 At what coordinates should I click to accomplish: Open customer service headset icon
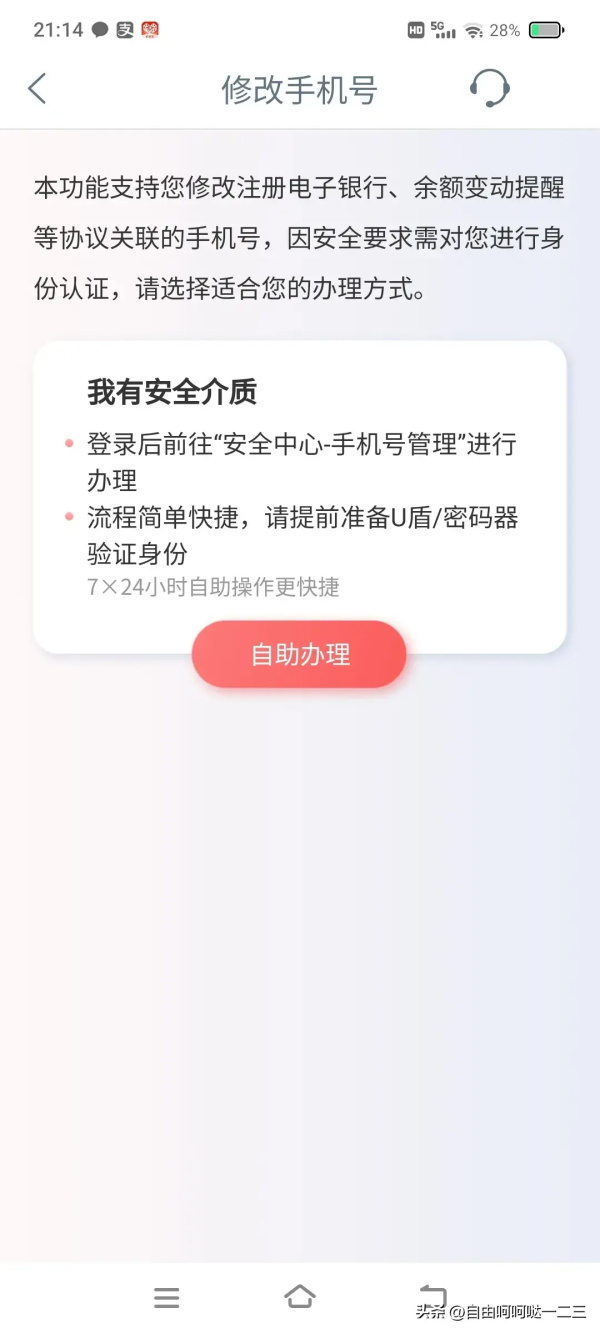coord(489,88)
